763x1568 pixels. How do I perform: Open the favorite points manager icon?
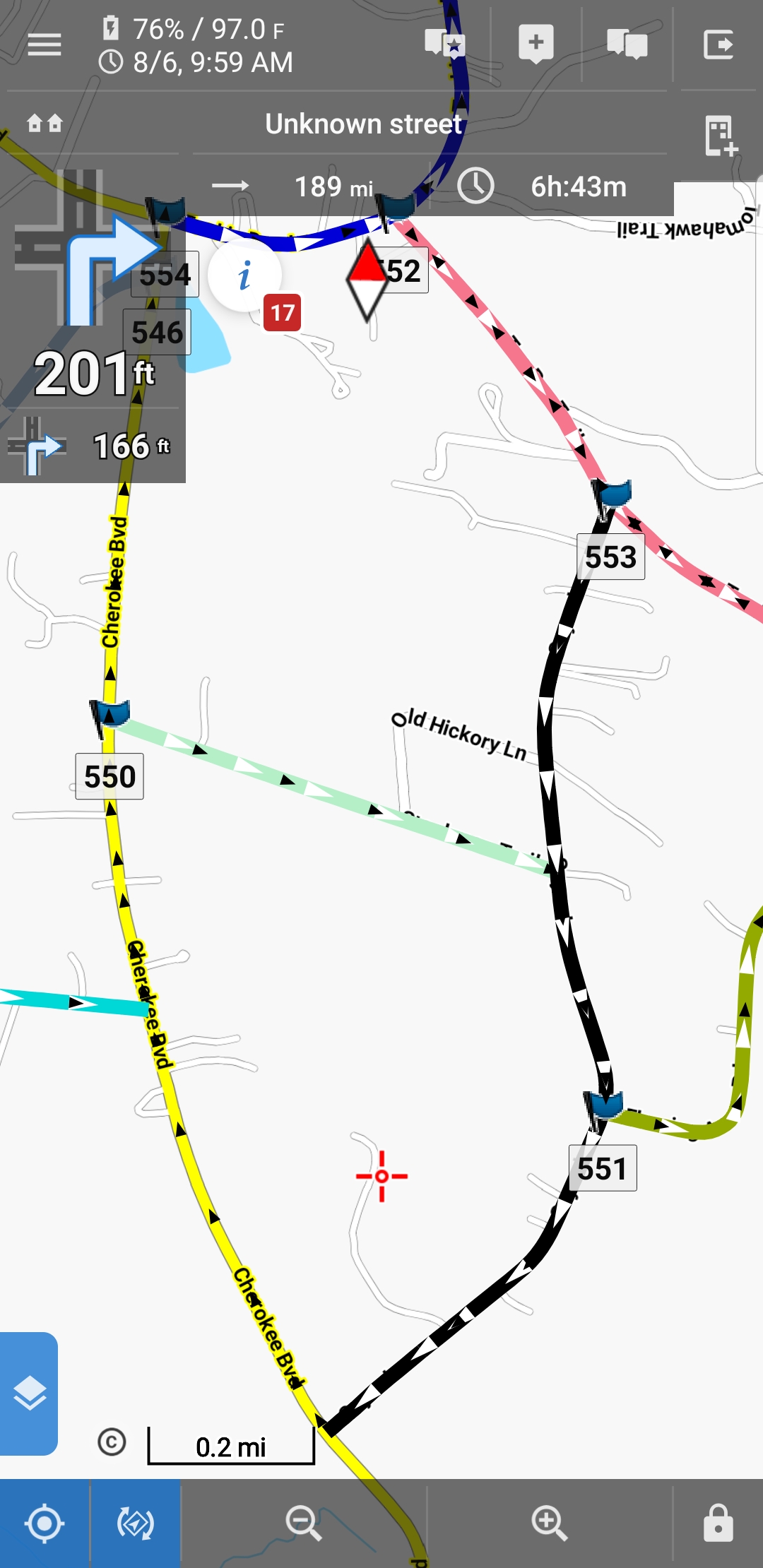click(x=444, y=44)
